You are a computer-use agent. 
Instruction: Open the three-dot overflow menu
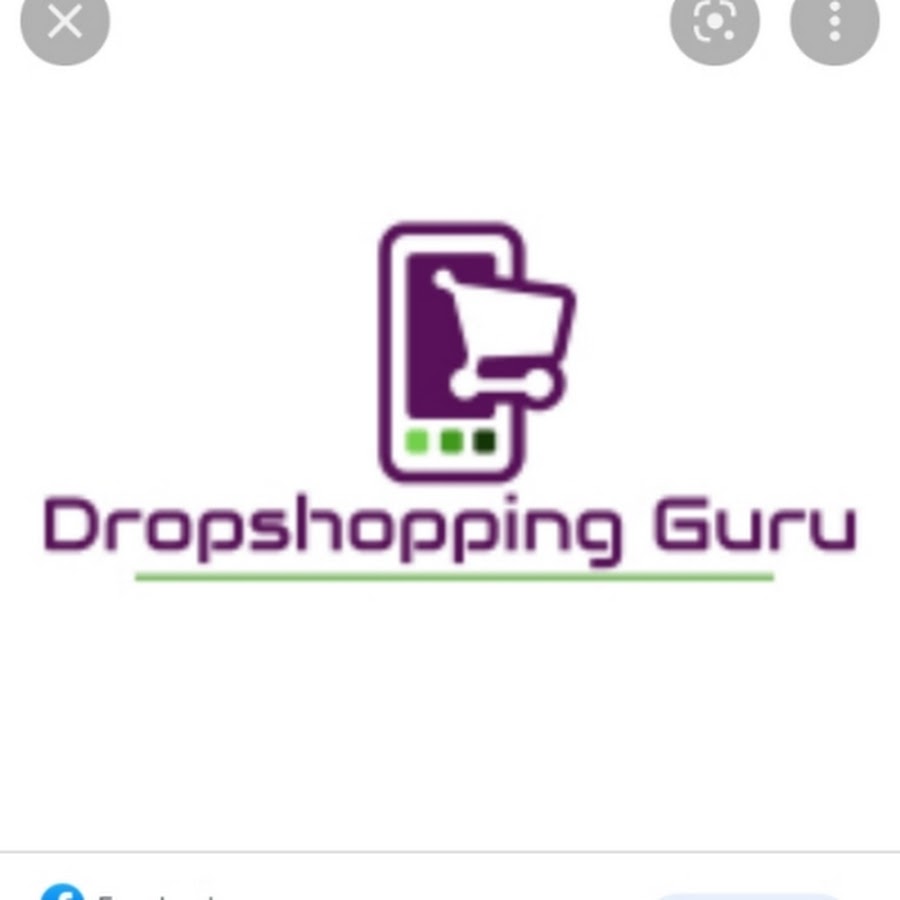tap(834, 22)
